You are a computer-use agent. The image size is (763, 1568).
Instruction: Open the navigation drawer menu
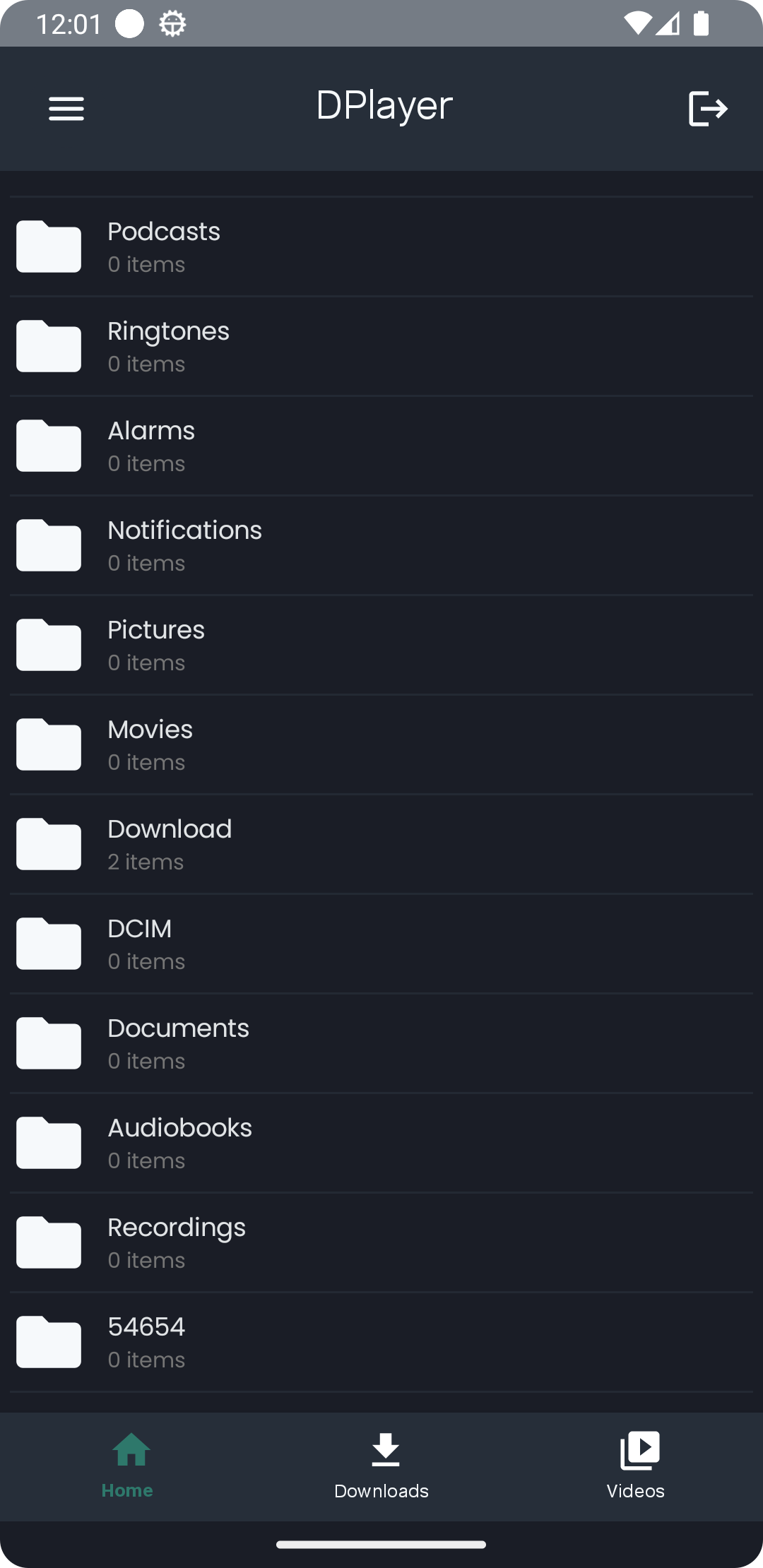coord(66,108)
